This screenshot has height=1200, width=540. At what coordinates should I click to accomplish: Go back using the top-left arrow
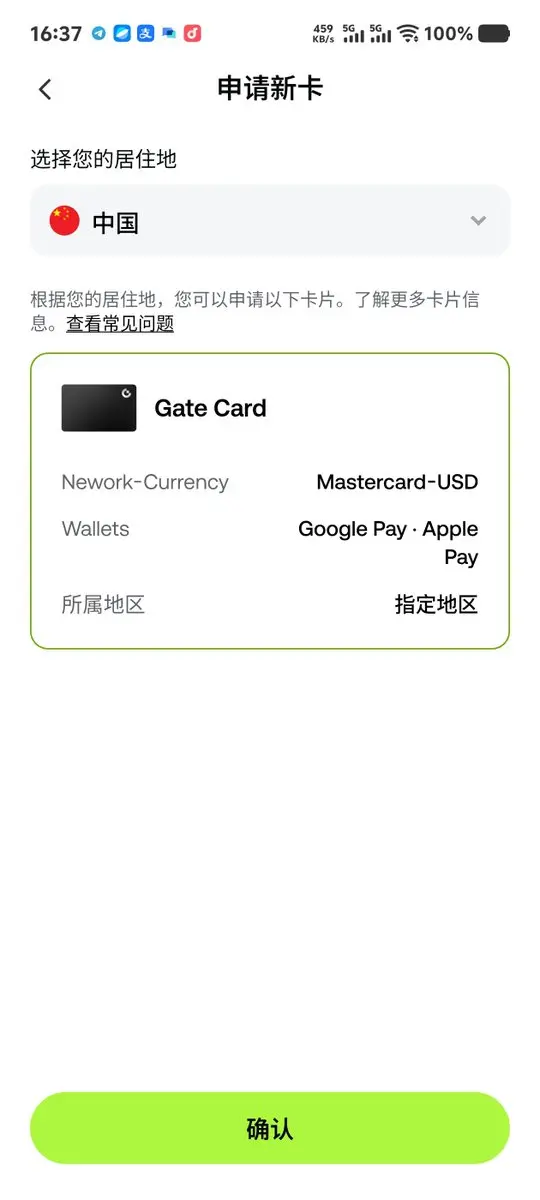45,89
